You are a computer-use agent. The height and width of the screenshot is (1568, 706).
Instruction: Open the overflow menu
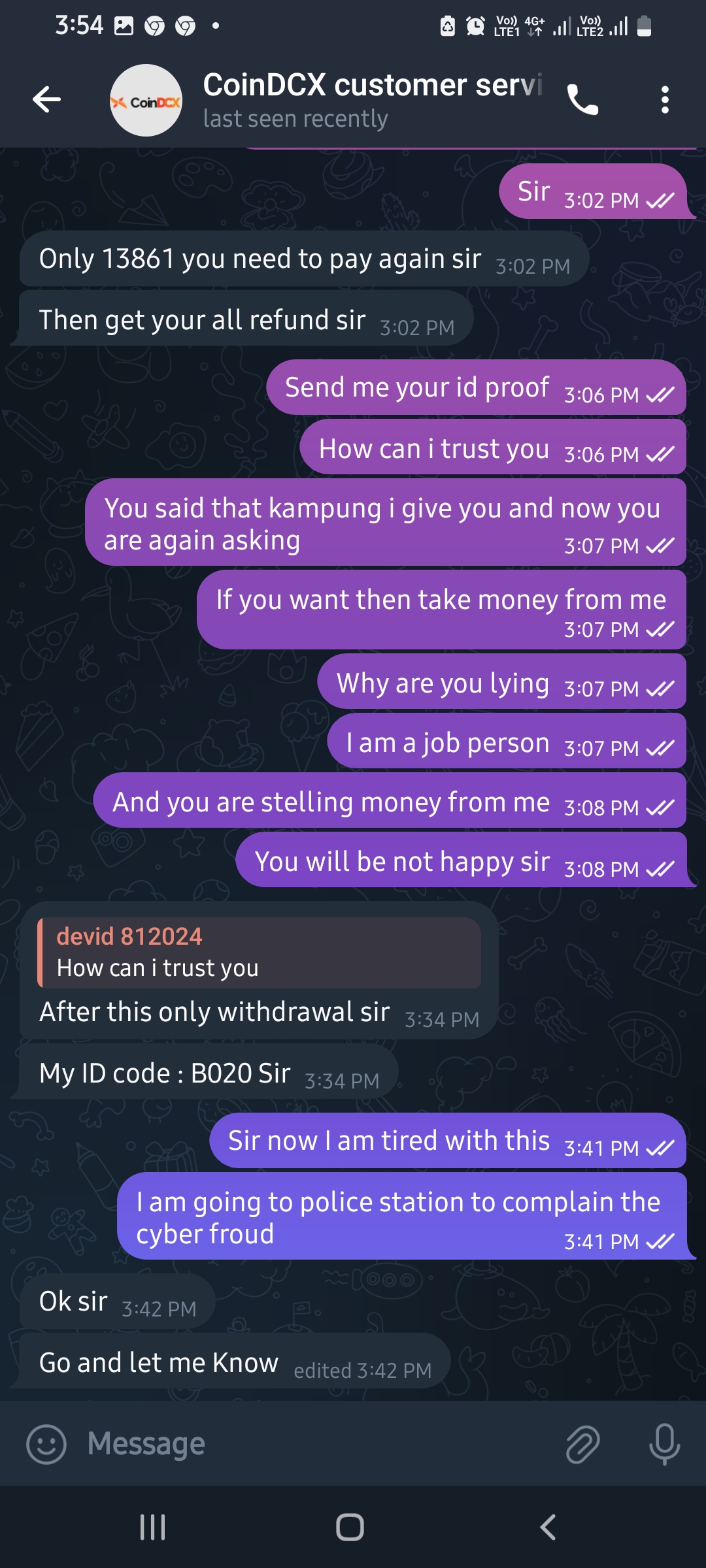(x=664, y=99)
